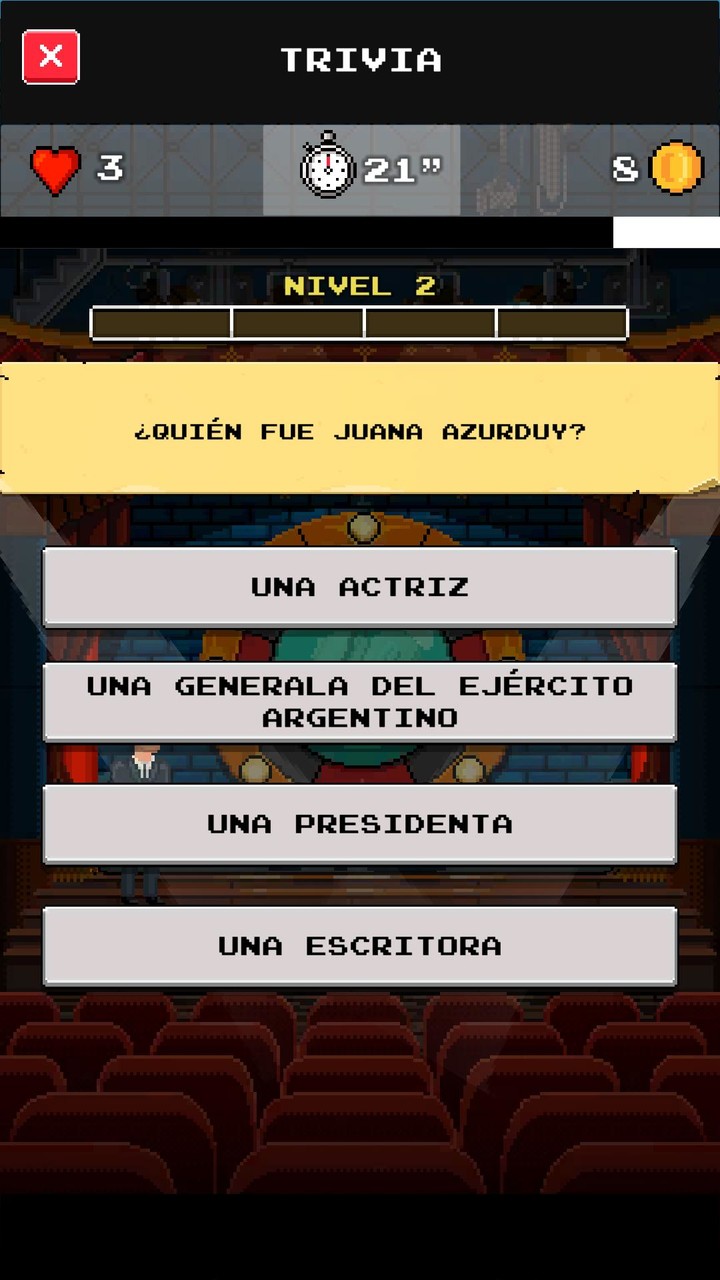Click the coin total showing 8
This screenshot has width=720, height=1280.
point(625,168)
